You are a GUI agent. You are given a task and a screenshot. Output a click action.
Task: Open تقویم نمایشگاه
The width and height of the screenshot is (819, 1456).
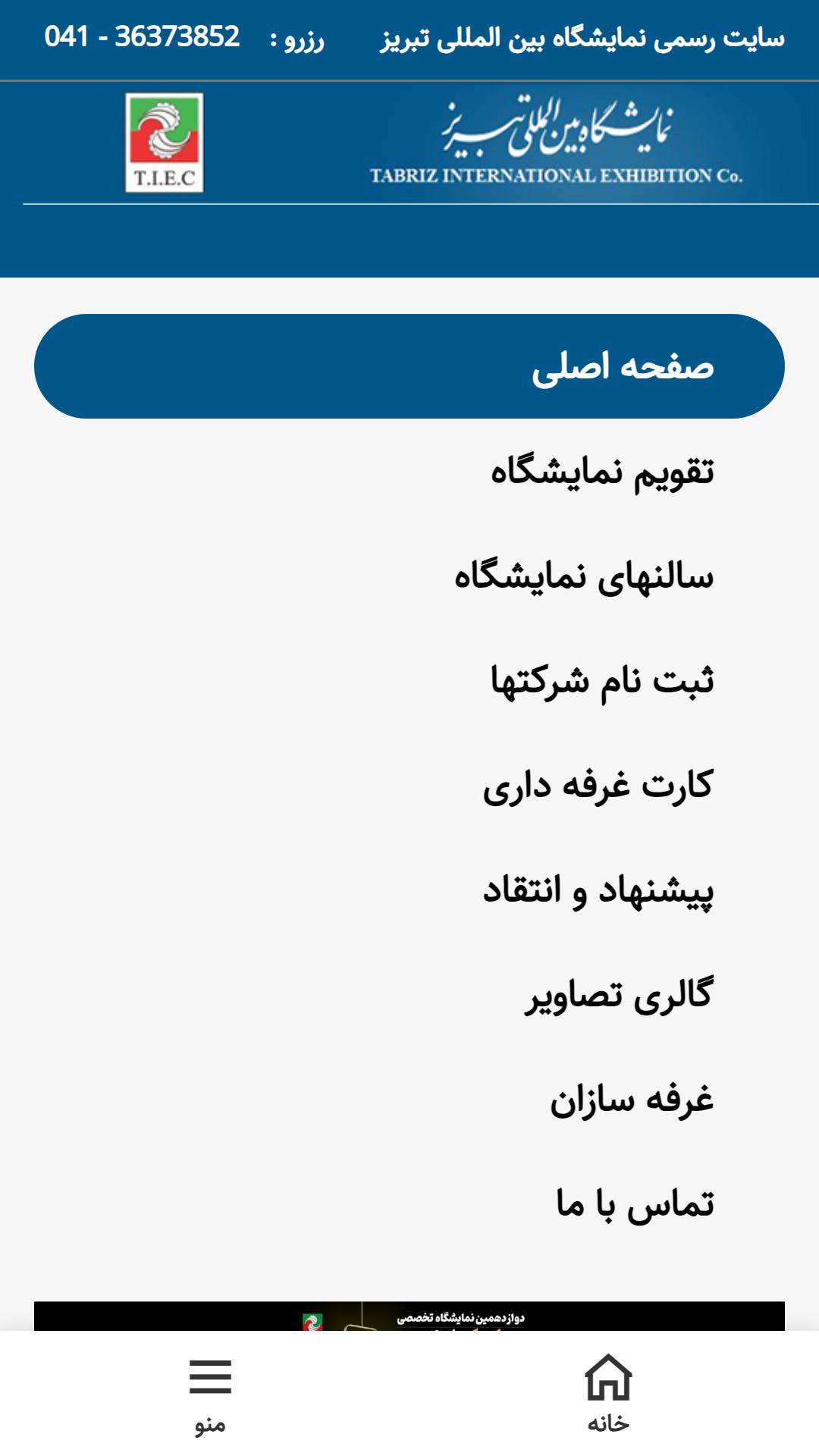point(409,471)
